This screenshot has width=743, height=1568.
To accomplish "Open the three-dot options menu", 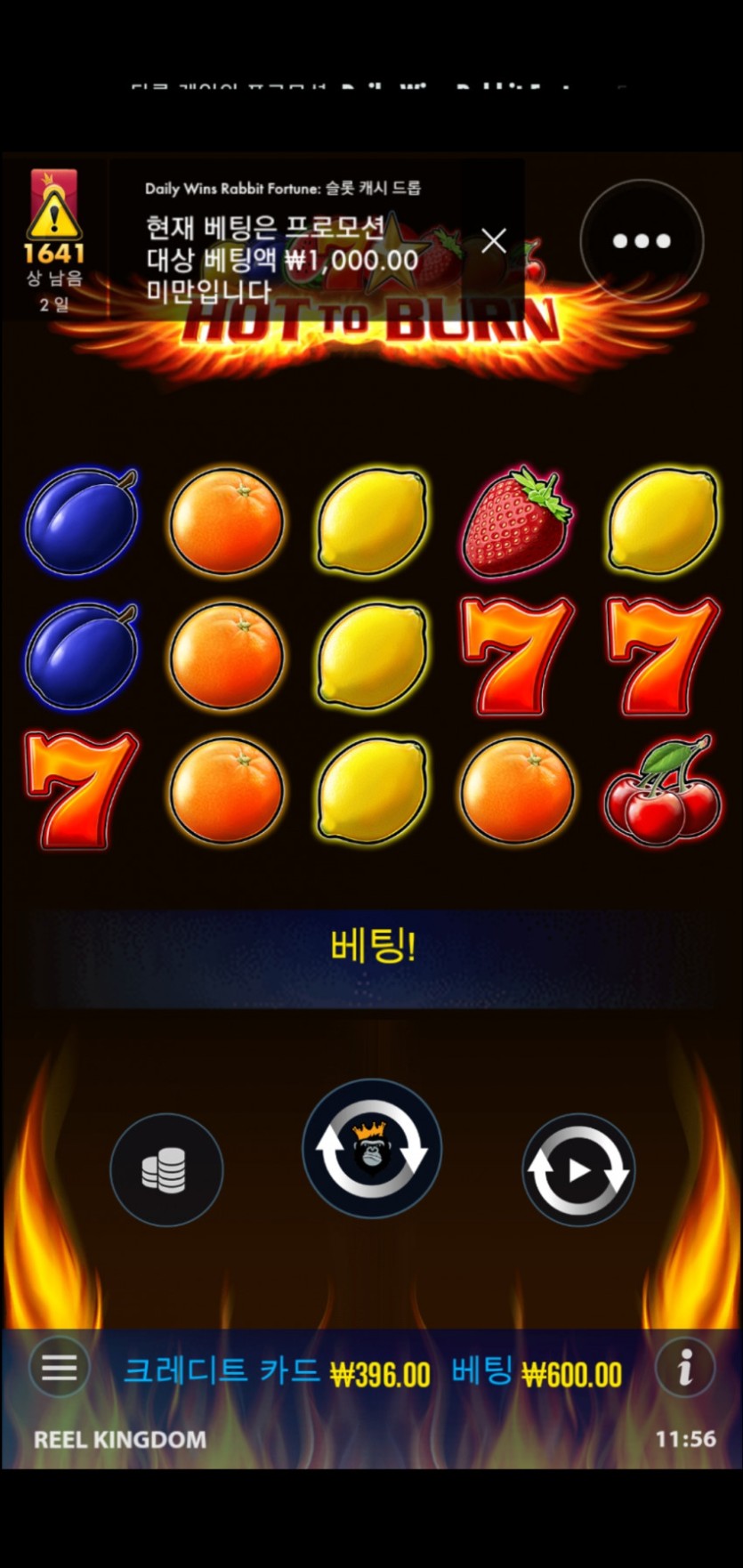I will click(x=642, y=241).
